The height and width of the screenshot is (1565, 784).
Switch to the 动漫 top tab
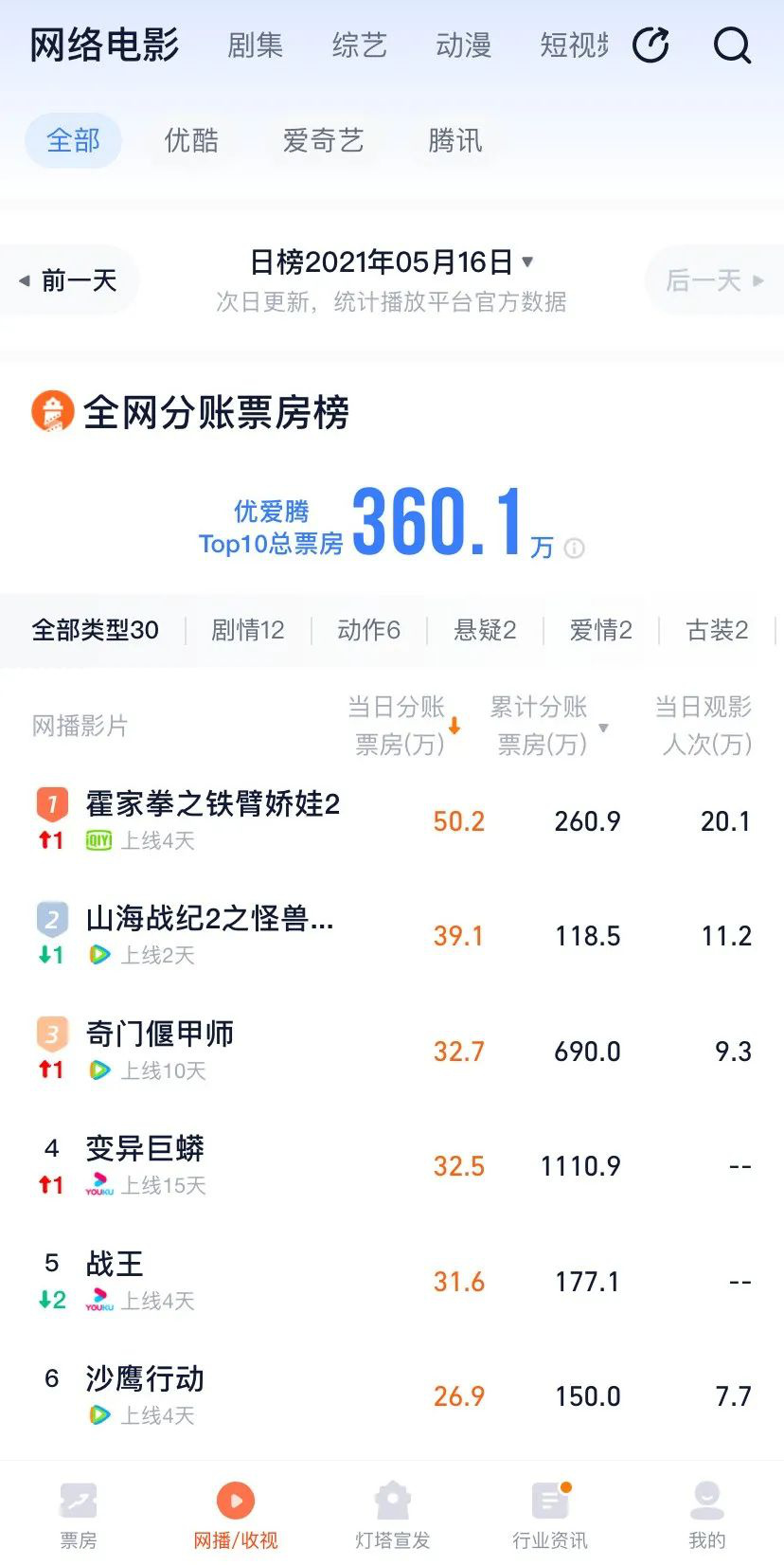tap(464, 45)
